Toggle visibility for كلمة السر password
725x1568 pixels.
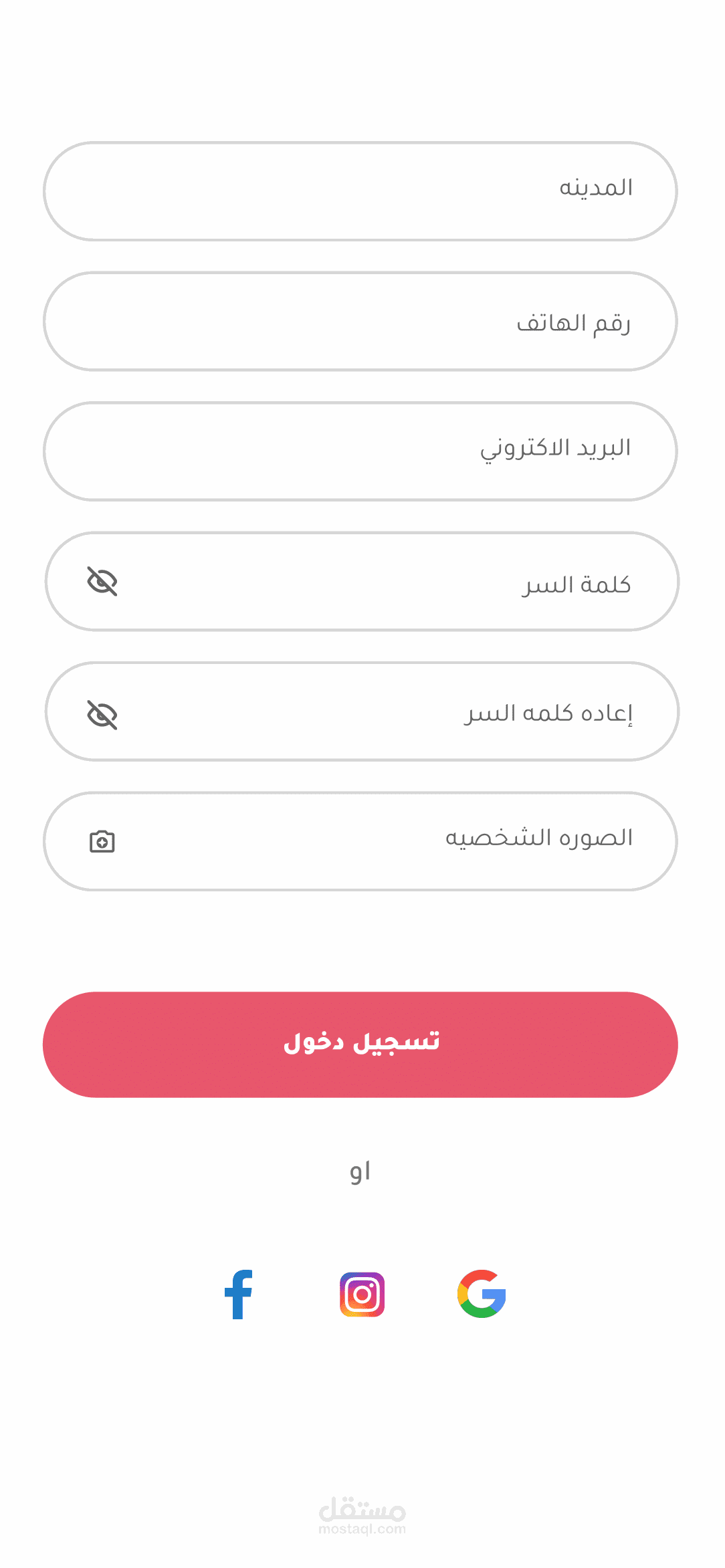tap(102, 581)
